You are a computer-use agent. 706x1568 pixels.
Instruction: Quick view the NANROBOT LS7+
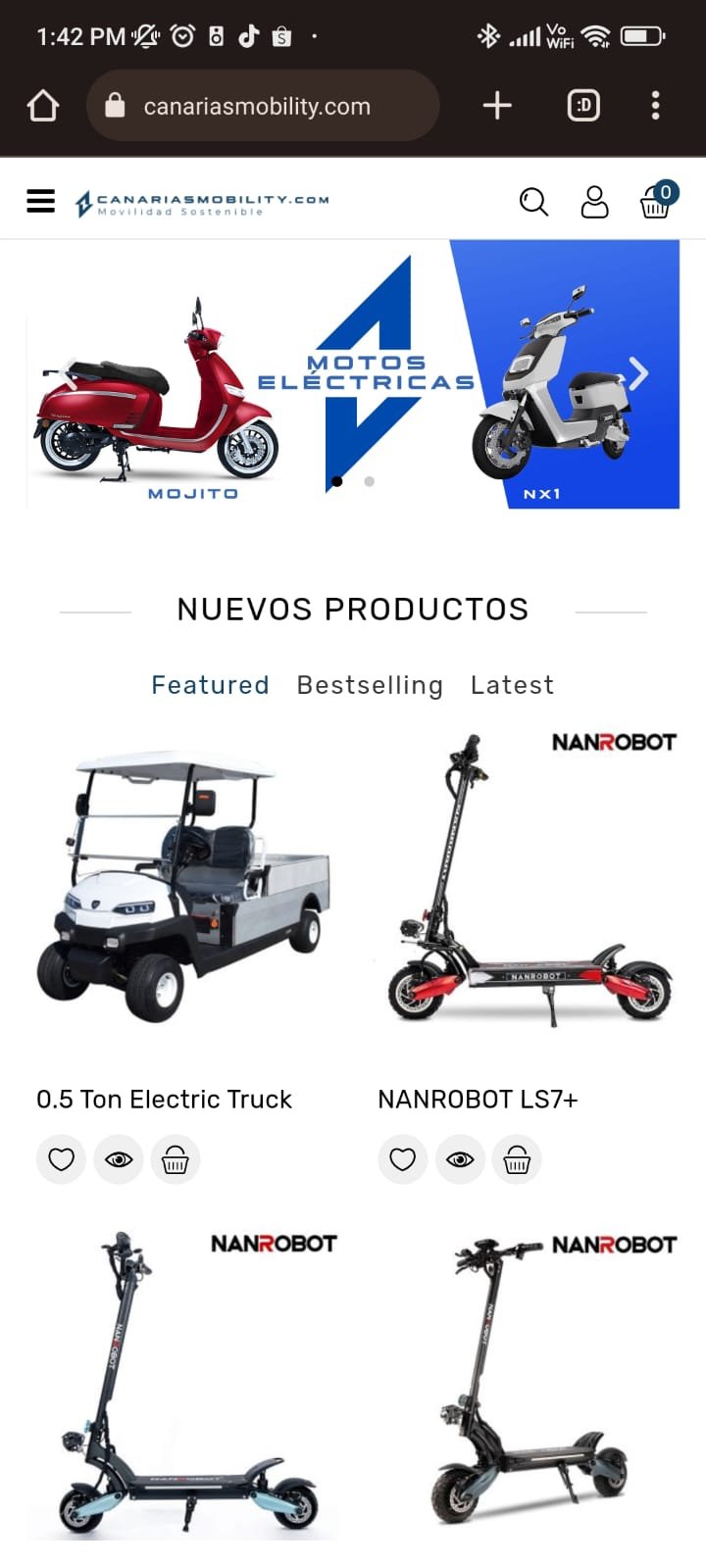coord(460,1159)
